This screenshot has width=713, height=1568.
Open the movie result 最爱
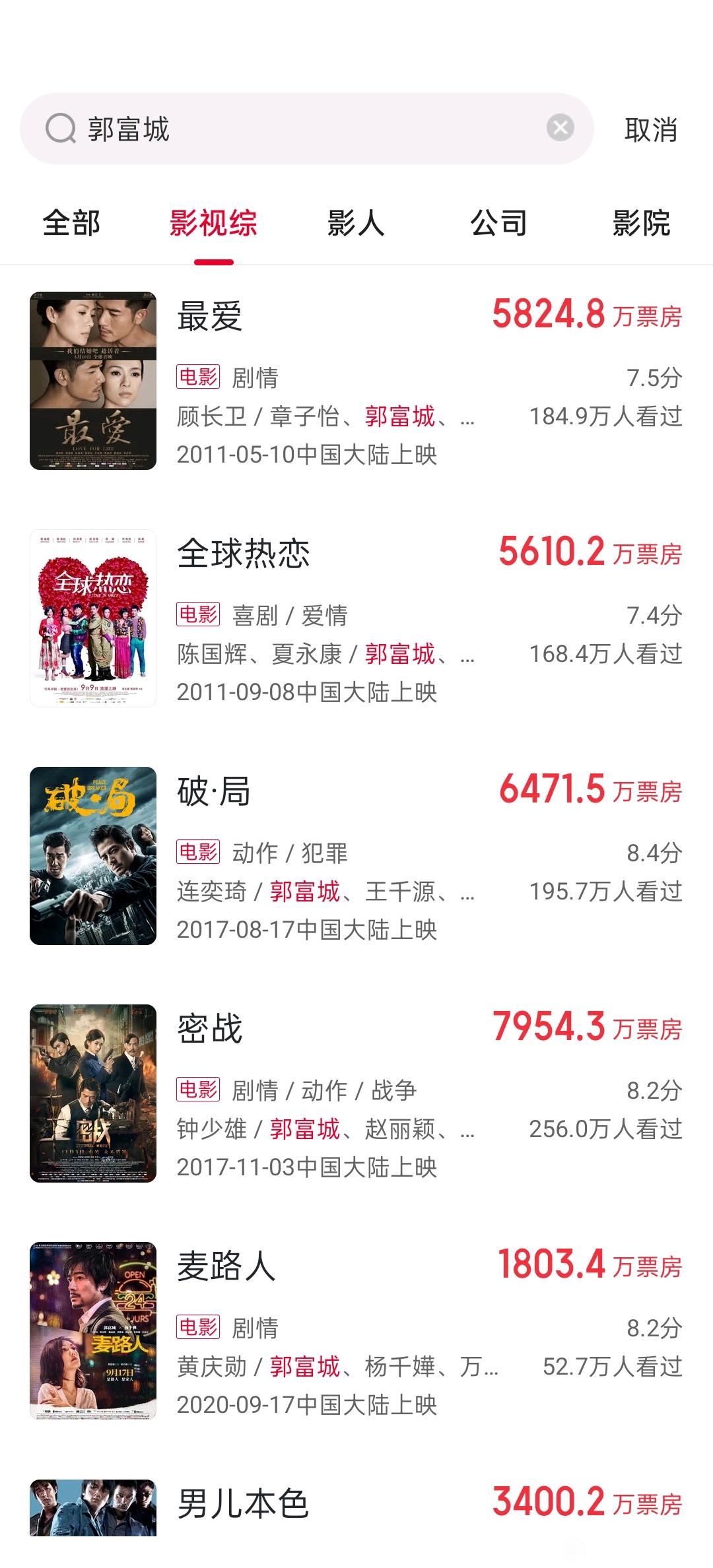(x=356, y=381)
